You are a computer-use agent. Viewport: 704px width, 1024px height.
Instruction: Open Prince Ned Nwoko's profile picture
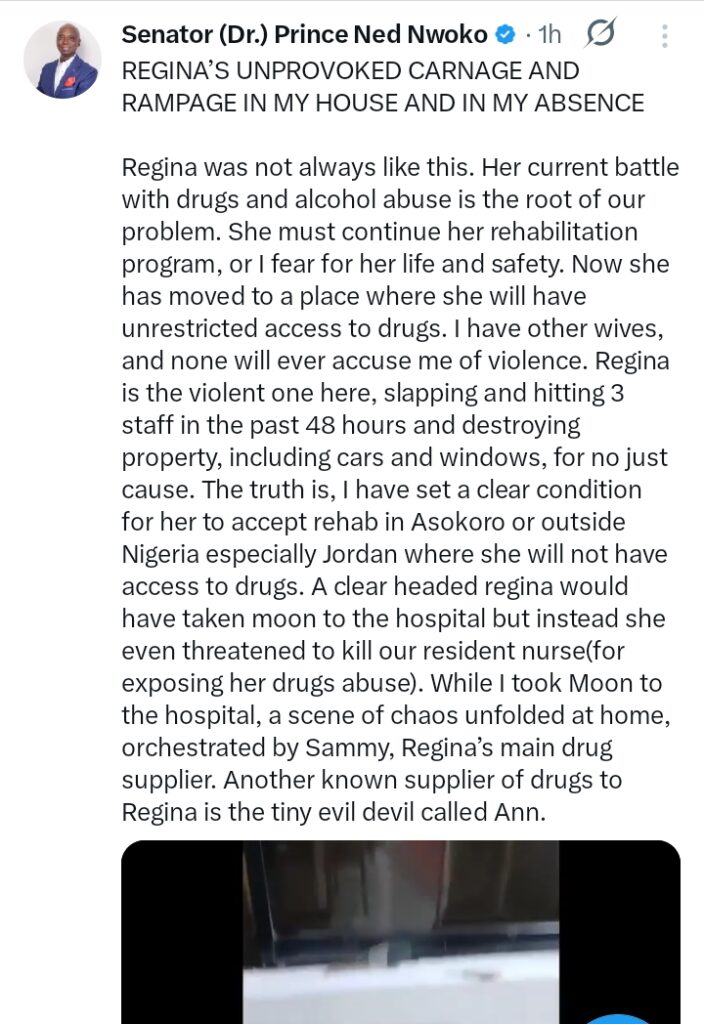tap(62, 60)
